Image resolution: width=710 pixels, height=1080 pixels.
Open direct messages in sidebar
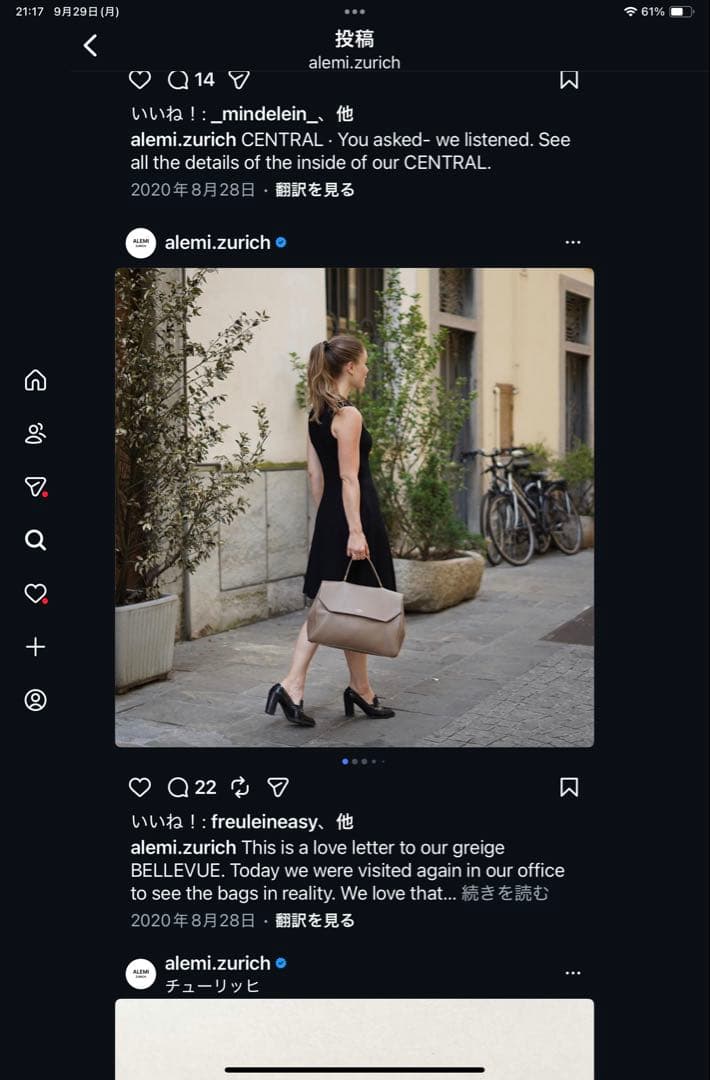pos(35,487)
